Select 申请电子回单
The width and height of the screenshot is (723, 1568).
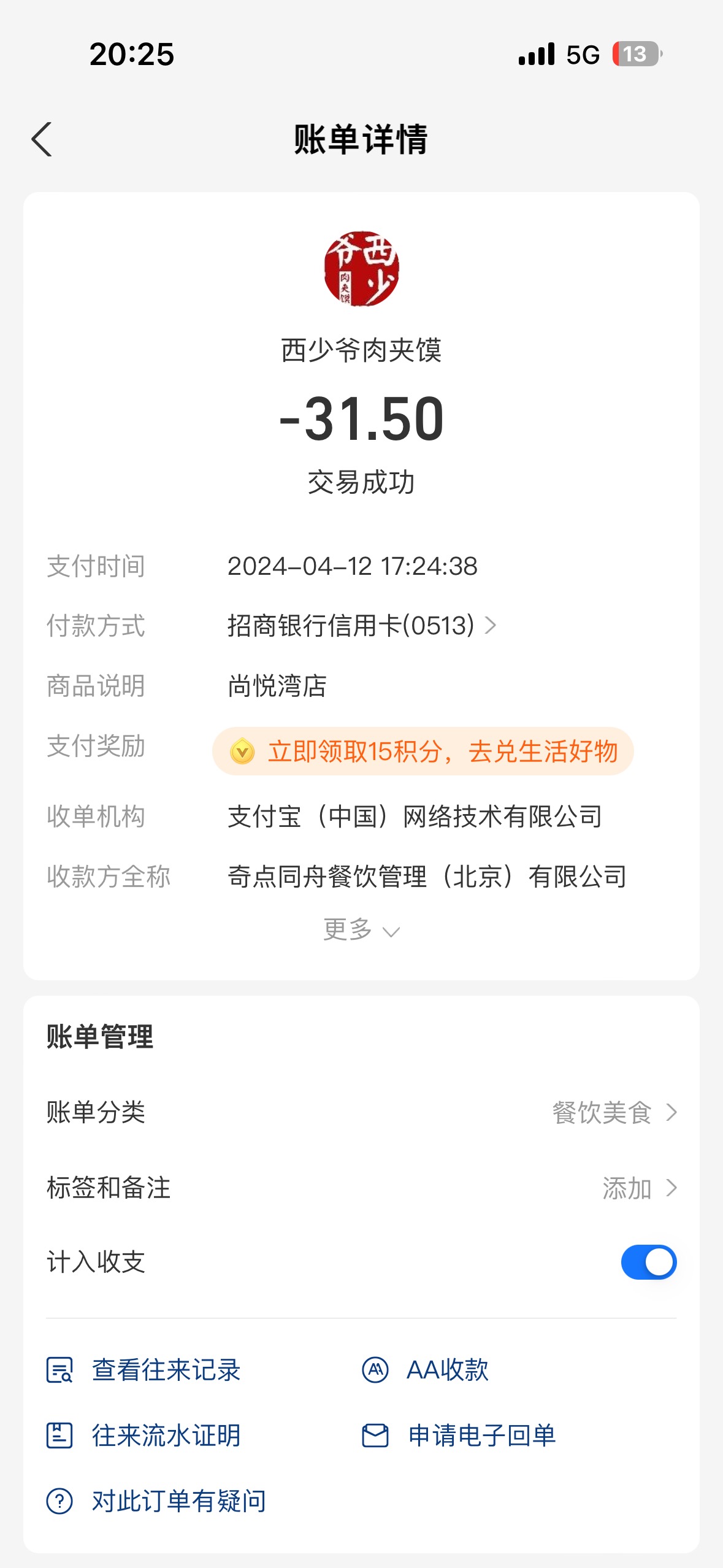click(459, 1435)
